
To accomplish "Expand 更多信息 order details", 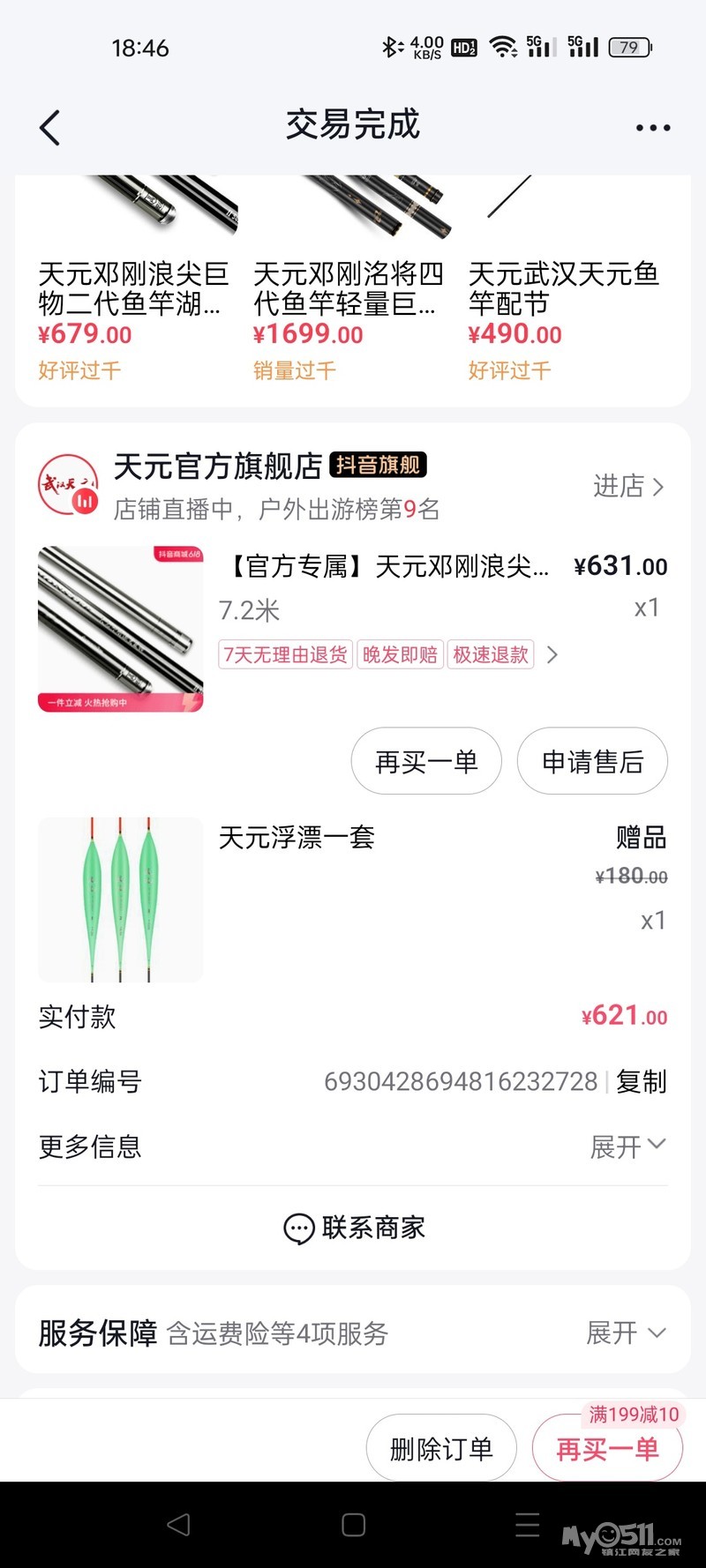I will (x=627, y=1146).
